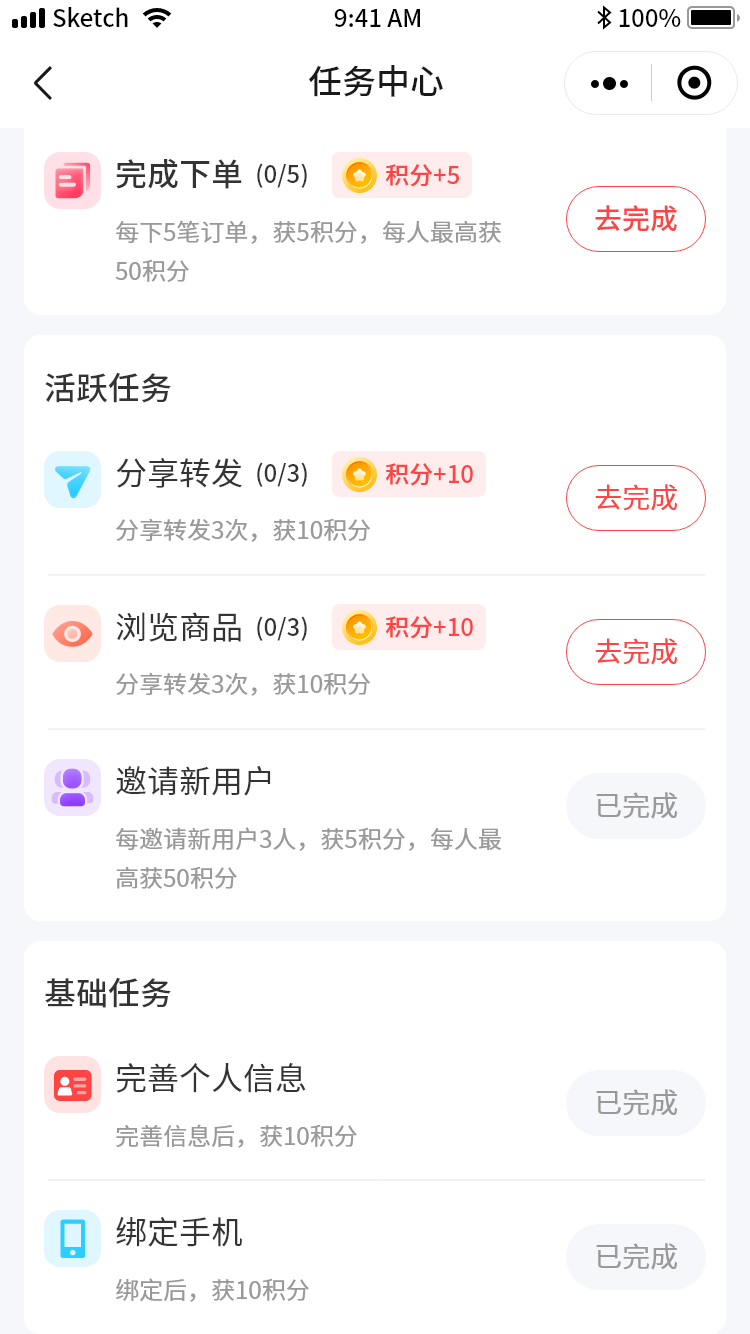Tap 已完成 beside 绑定手机
Screen dimensions: 750x1334
(636, 1257)
